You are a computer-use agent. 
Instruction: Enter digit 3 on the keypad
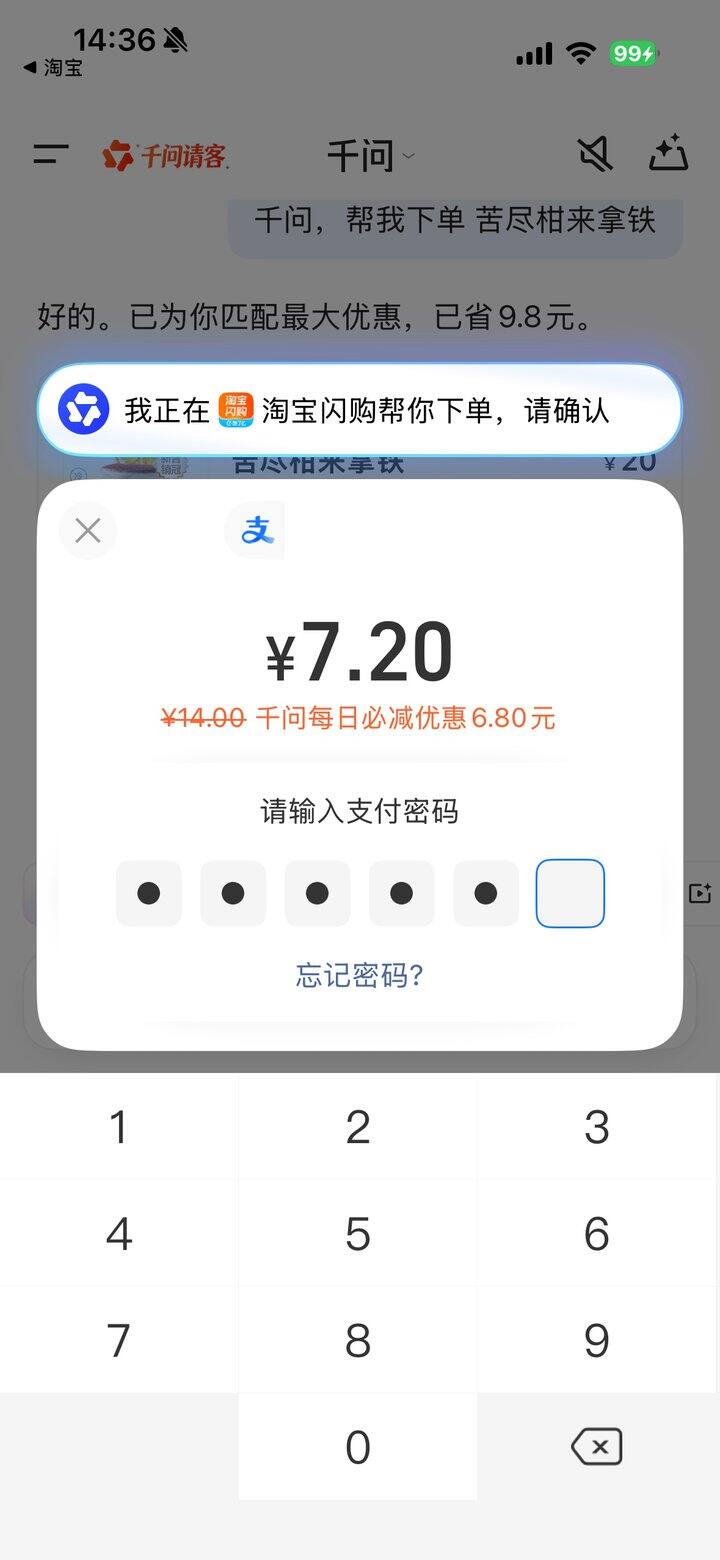597,1127
